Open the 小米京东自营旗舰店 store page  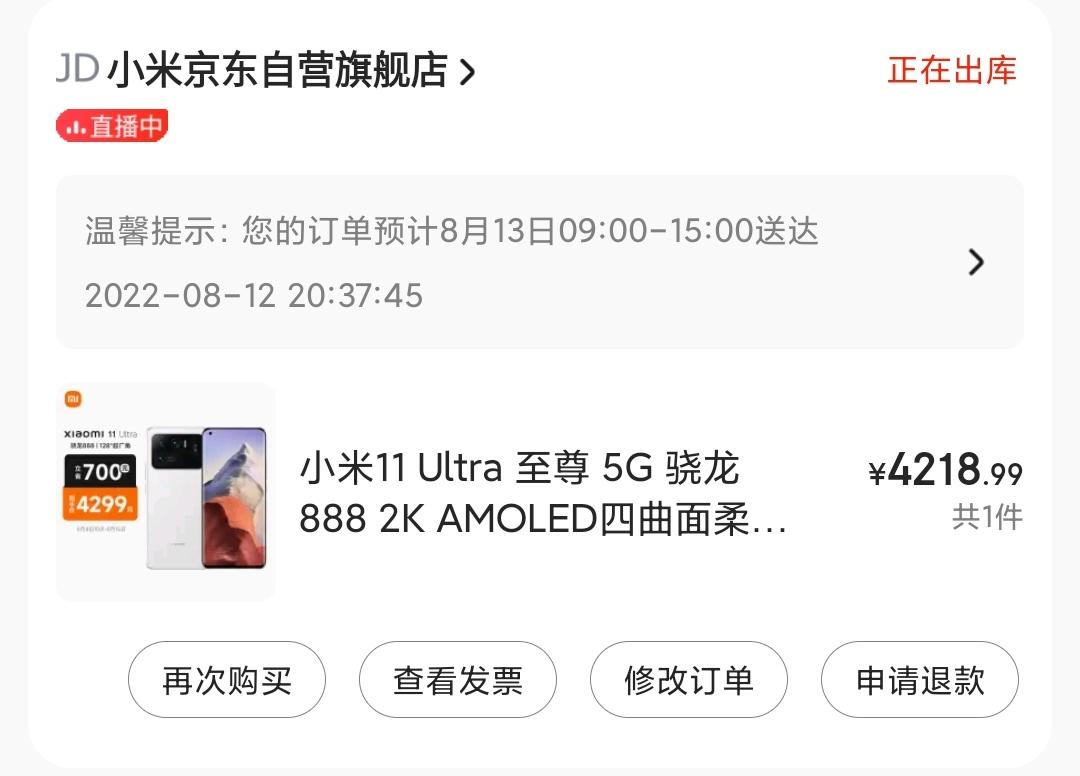(277, 72)
